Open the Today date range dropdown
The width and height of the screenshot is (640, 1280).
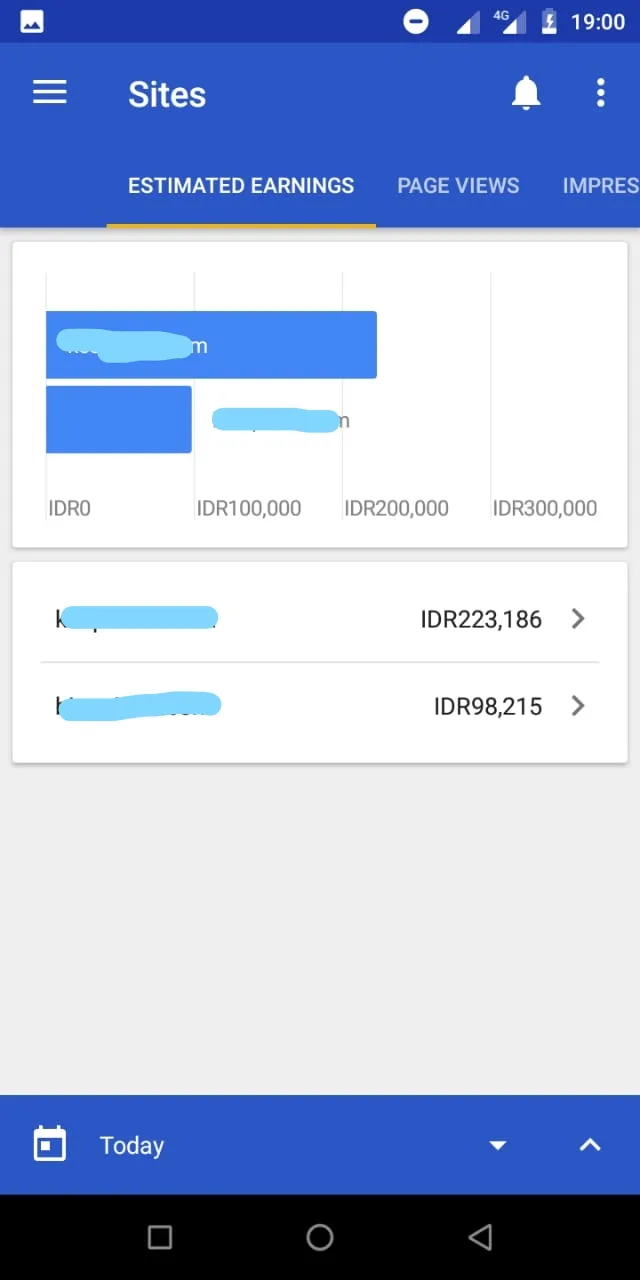(498, 1146)
